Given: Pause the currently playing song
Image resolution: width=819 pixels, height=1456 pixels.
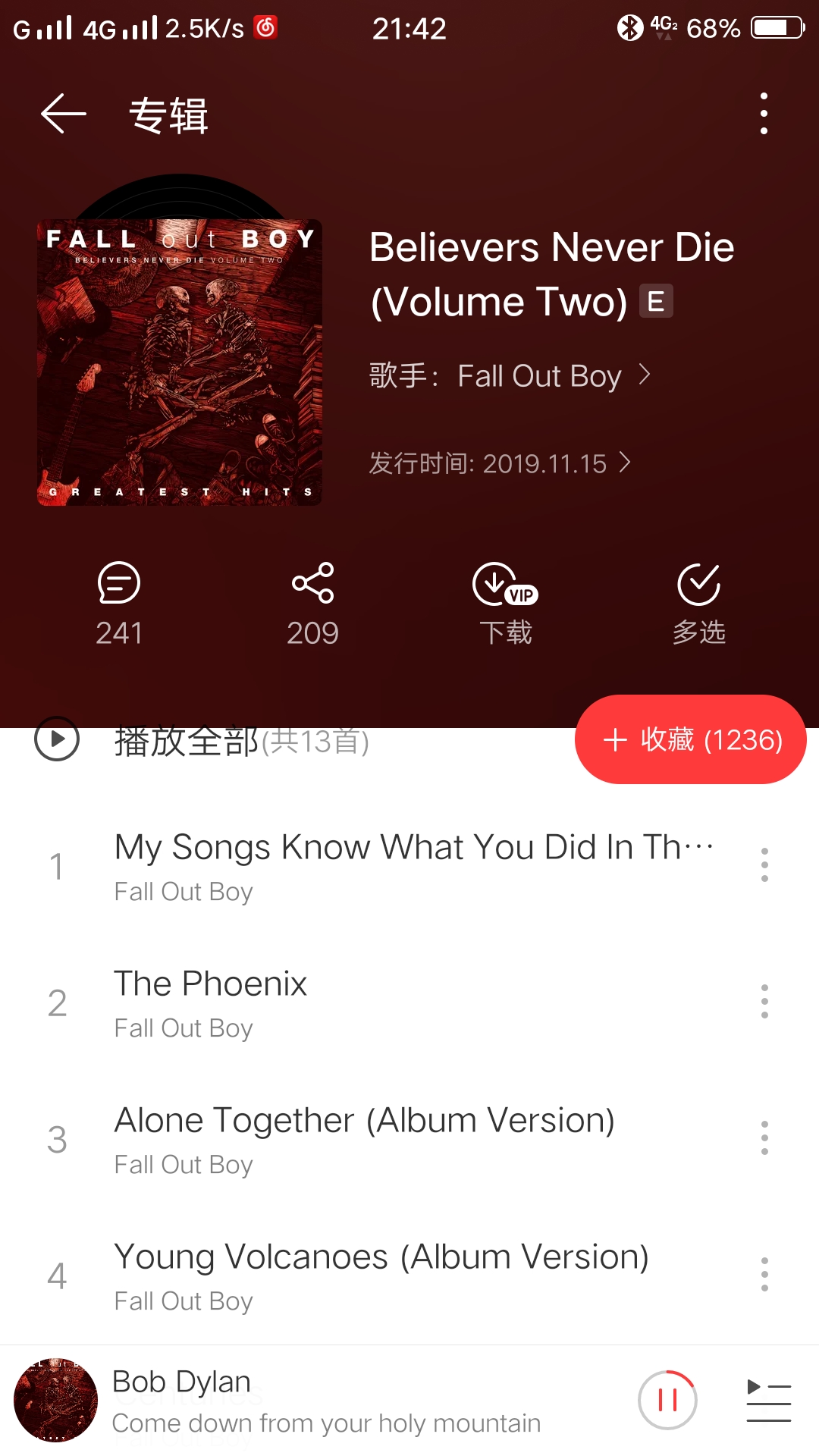Looking at the screenshot, I should coord(667,1400).
